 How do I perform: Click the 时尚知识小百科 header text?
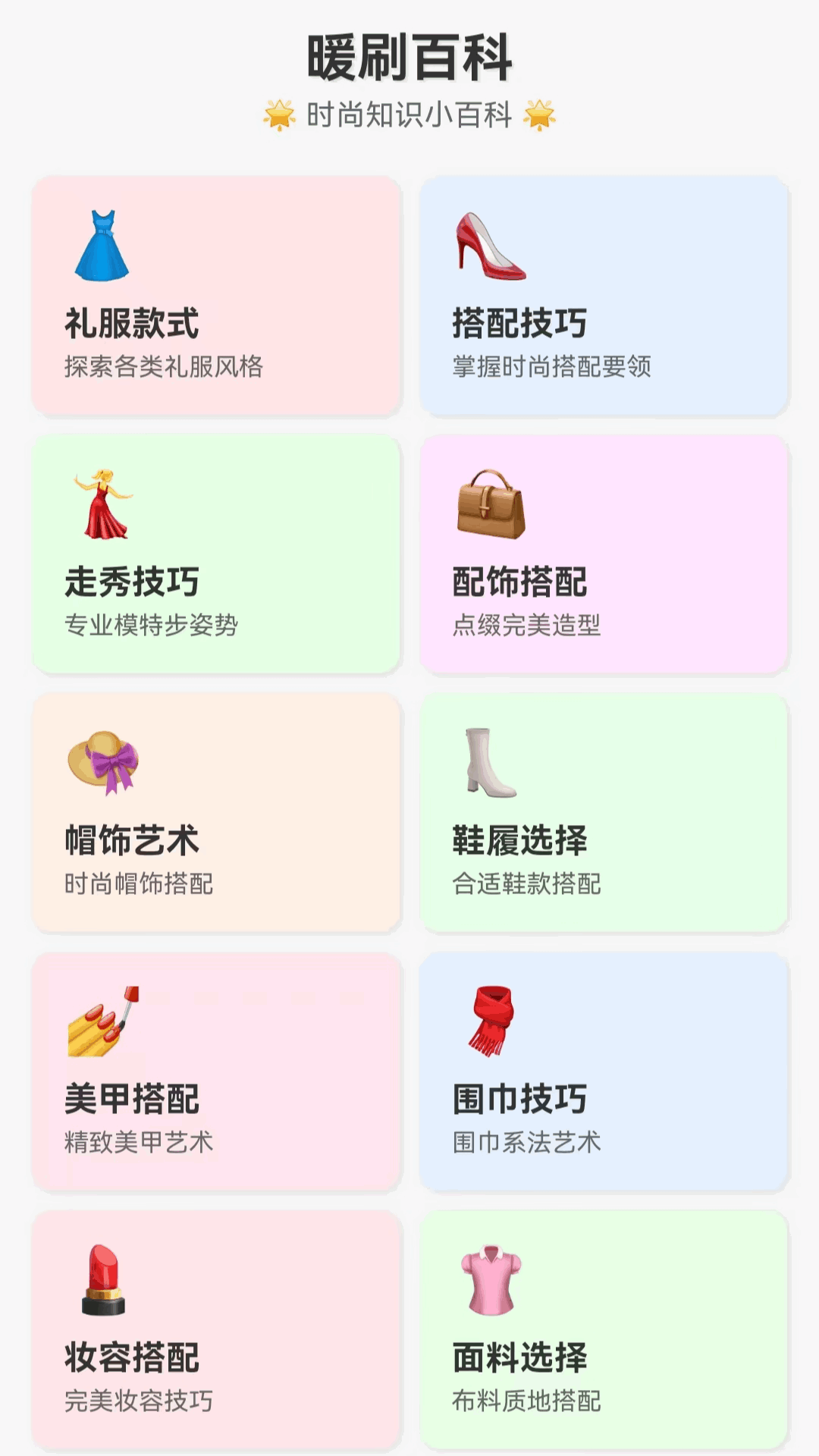[x=409, y=114]
